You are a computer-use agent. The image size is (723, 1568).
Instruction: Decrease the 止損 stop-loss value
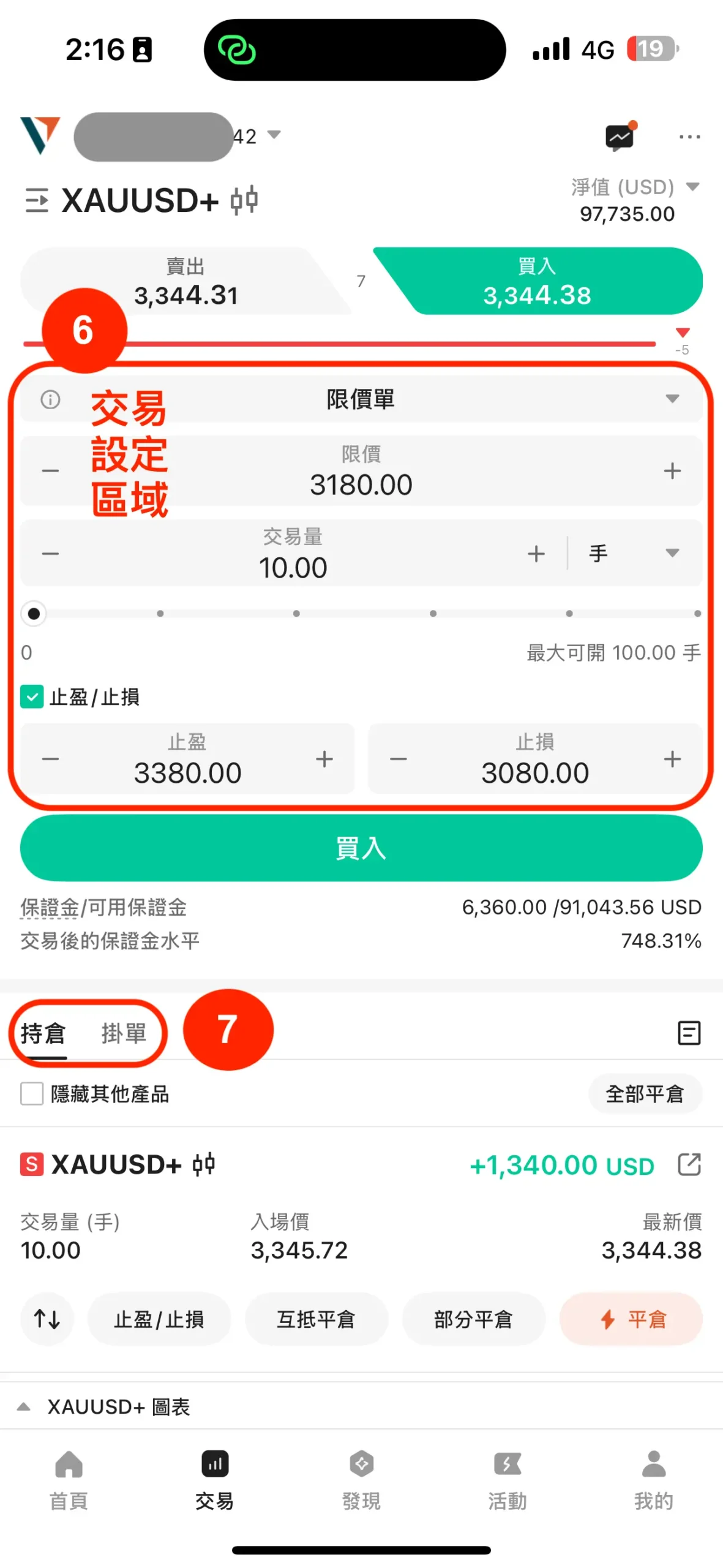(398, 759)
